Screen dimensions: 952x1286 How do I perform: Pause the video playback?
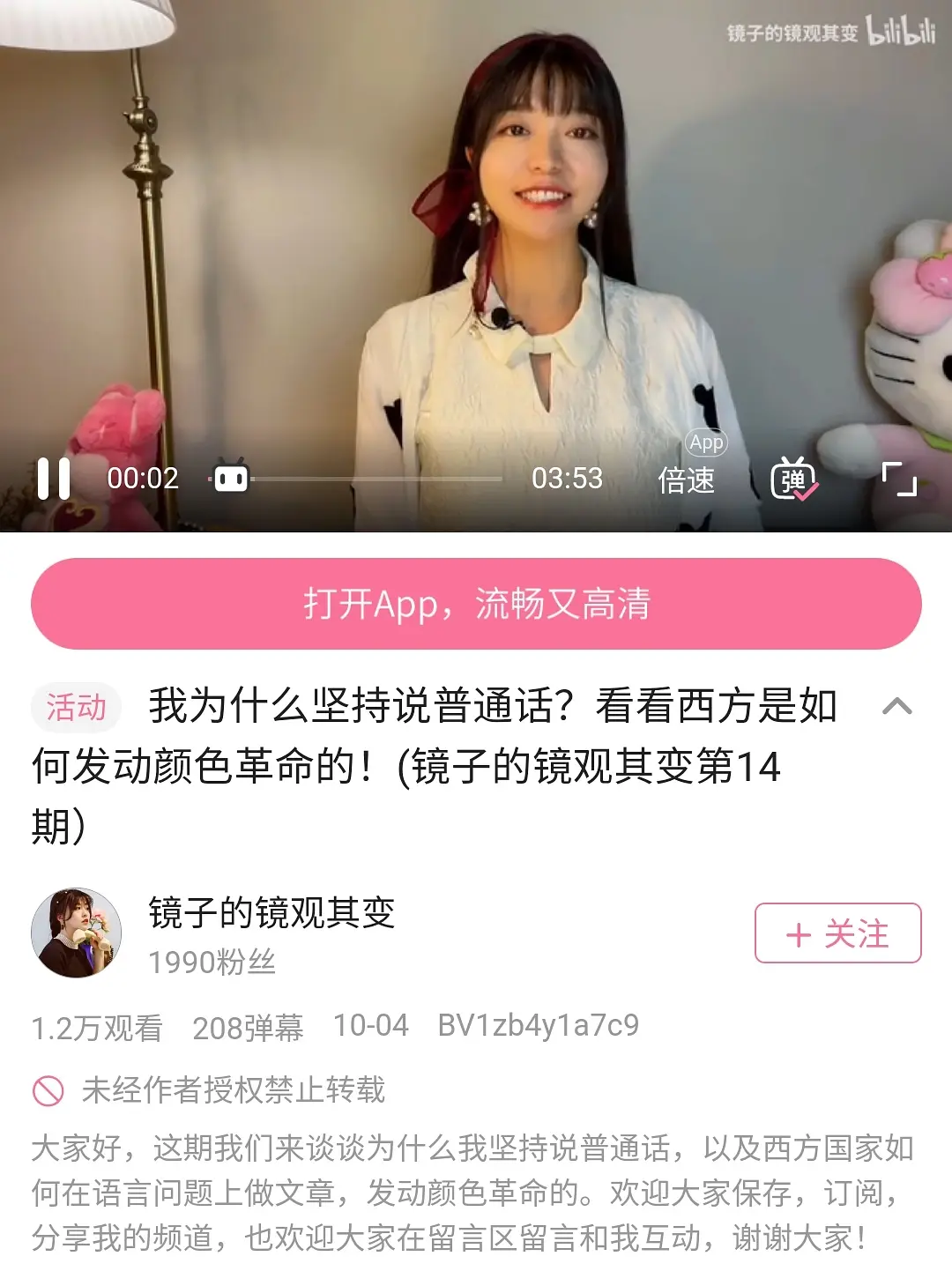[x=54, y=479]
